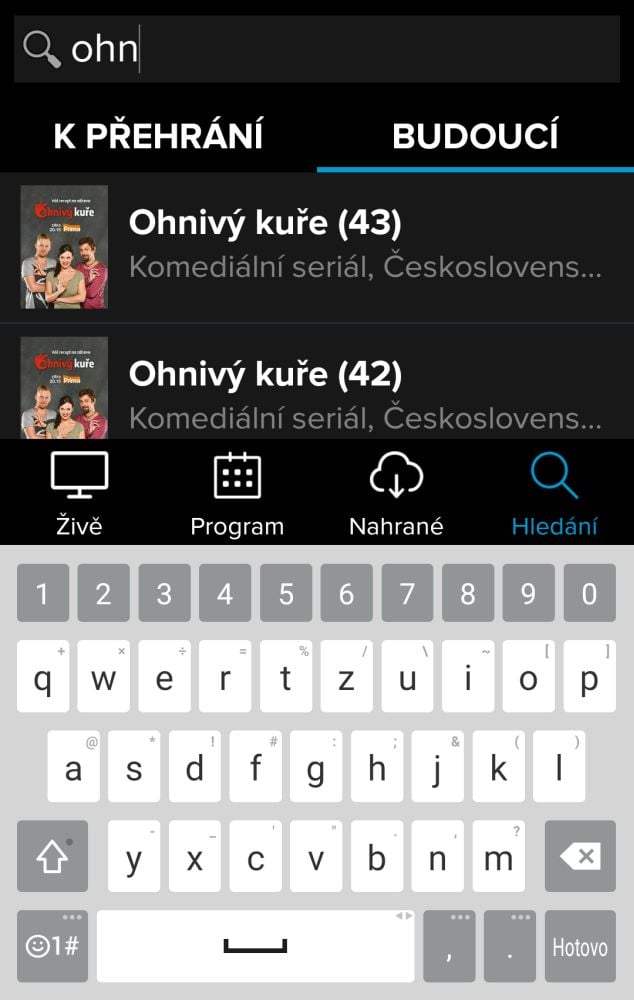Select the BUDOUCÍ tab
The height and width of the screenshot is (1000, 634).
475,137
